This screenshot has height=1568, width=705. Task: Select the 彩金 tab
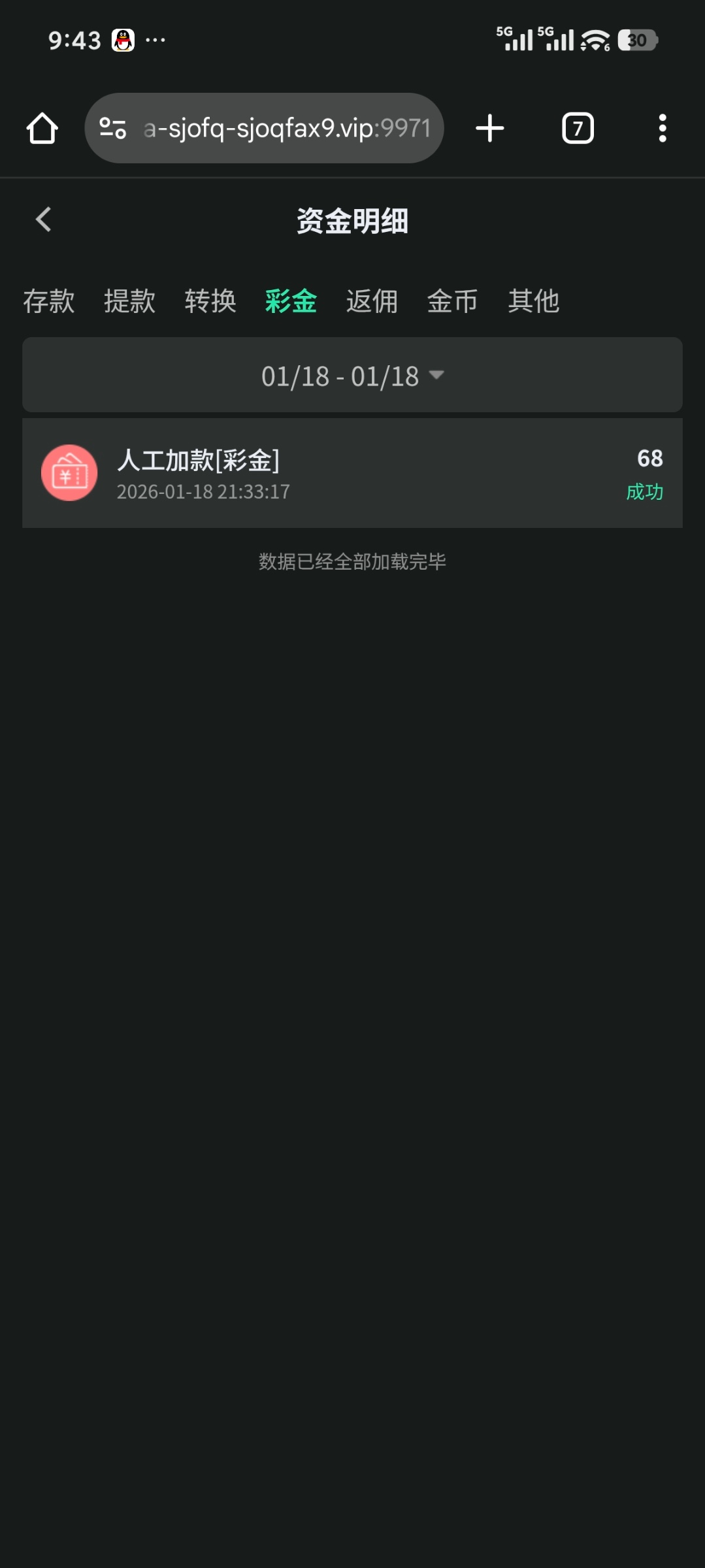click(291, 301)
